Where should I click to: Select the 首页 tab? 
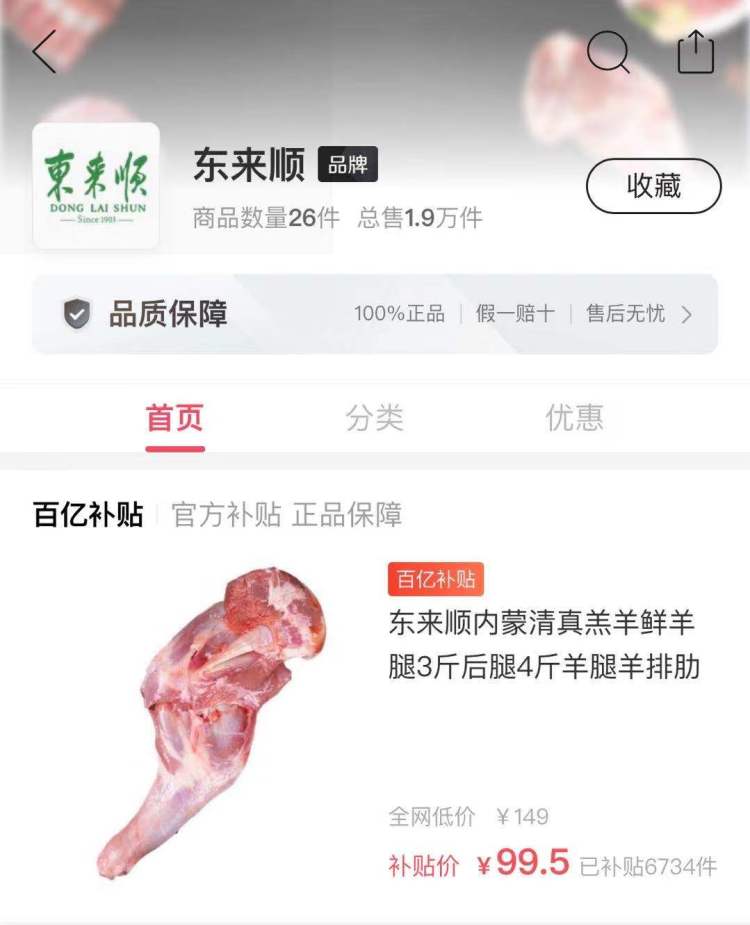tap(175, 418)
